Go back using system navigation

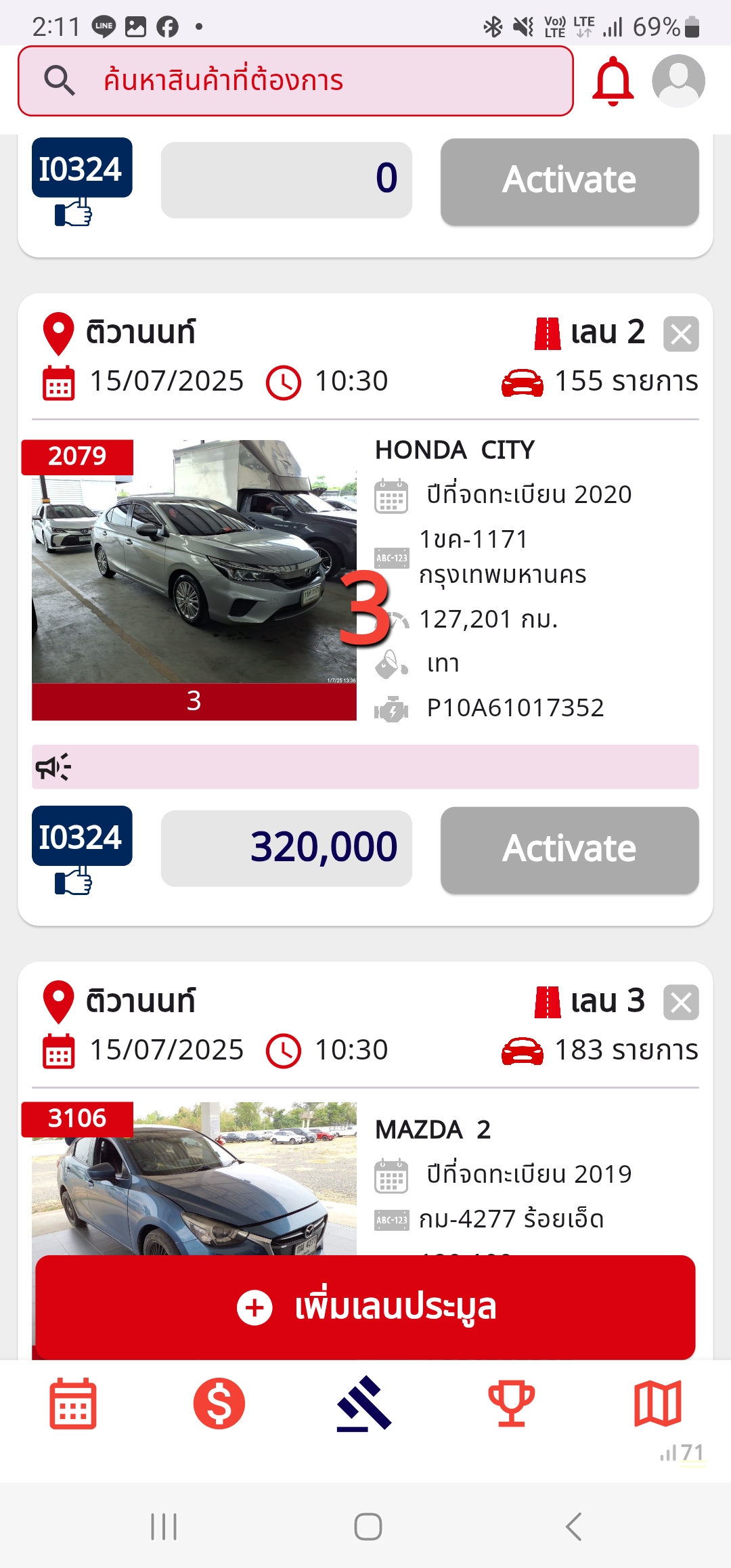click(x=574, y=1526)
